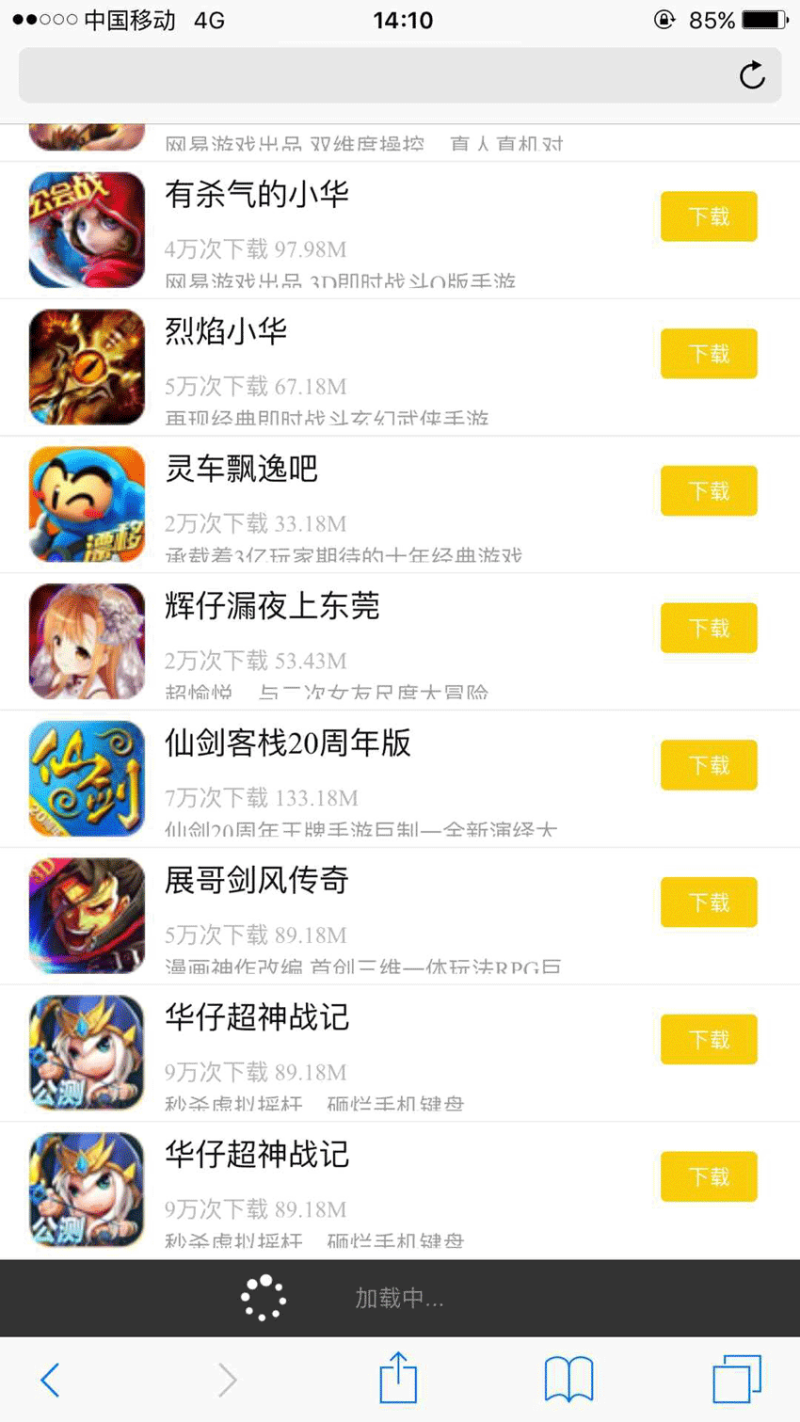
Task: Go back to previous web page
Action: 50,1380
